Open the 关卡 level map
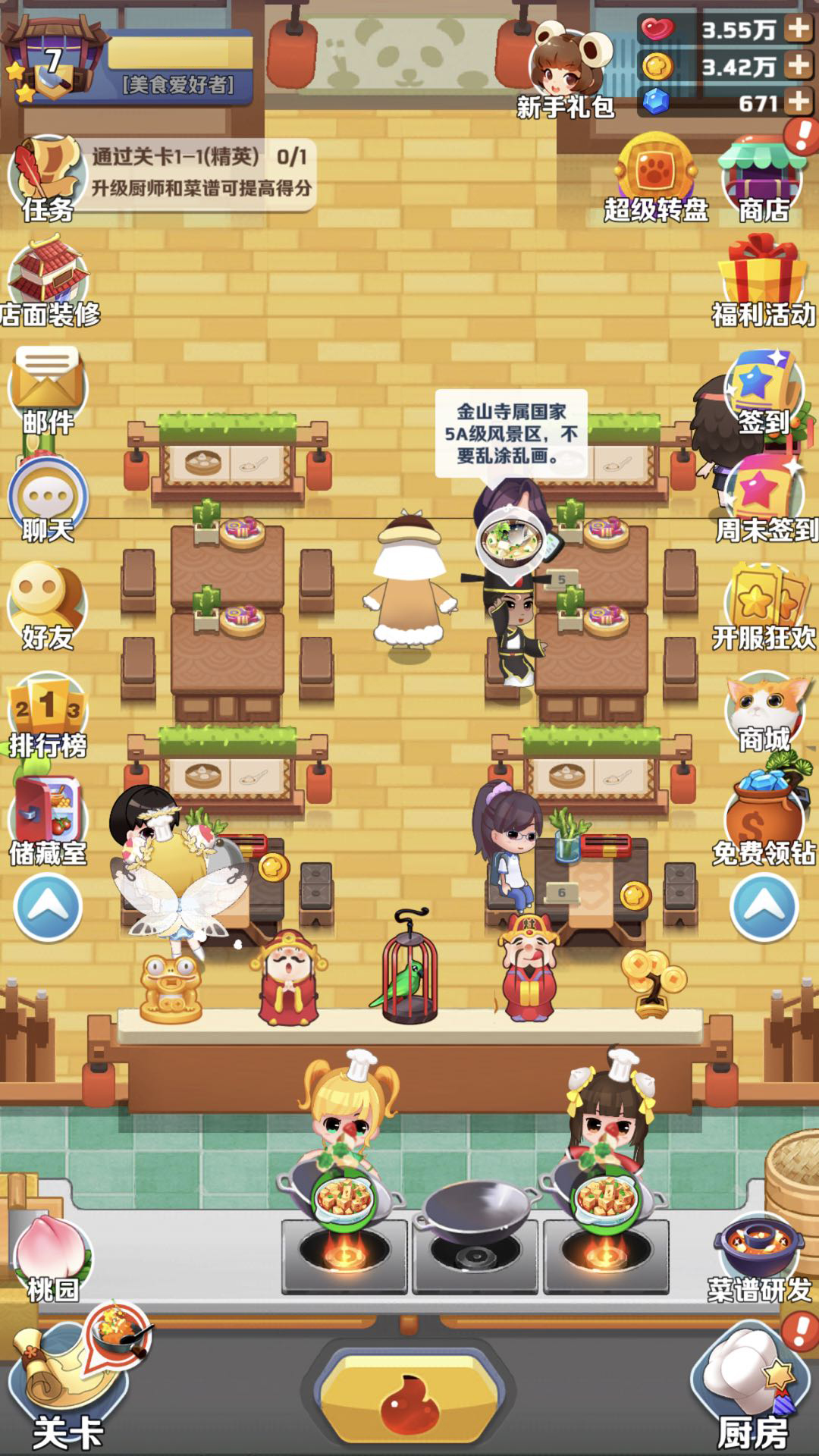 (67, 1388)
